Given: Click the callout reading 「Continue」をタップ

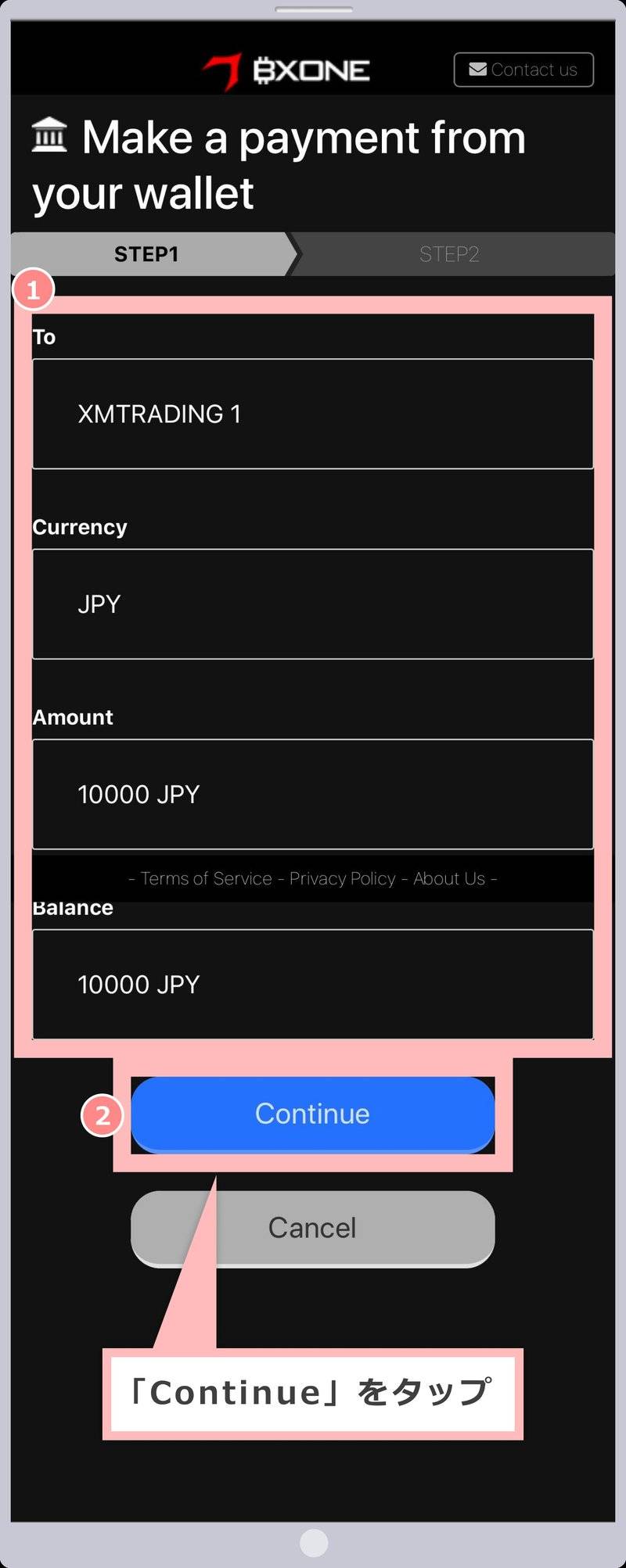Looking at the screenshot, I should click(312, 1392).
